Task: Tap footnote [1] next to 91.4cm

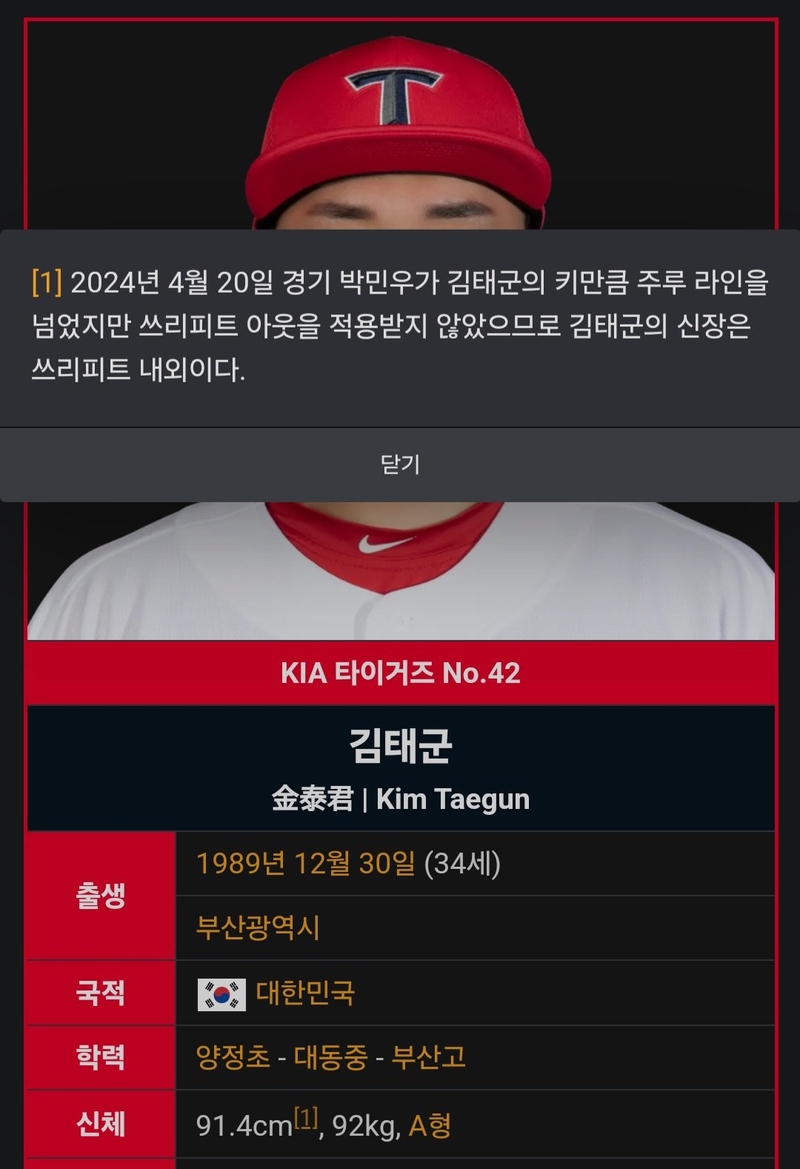Action: click(305, 1121)
